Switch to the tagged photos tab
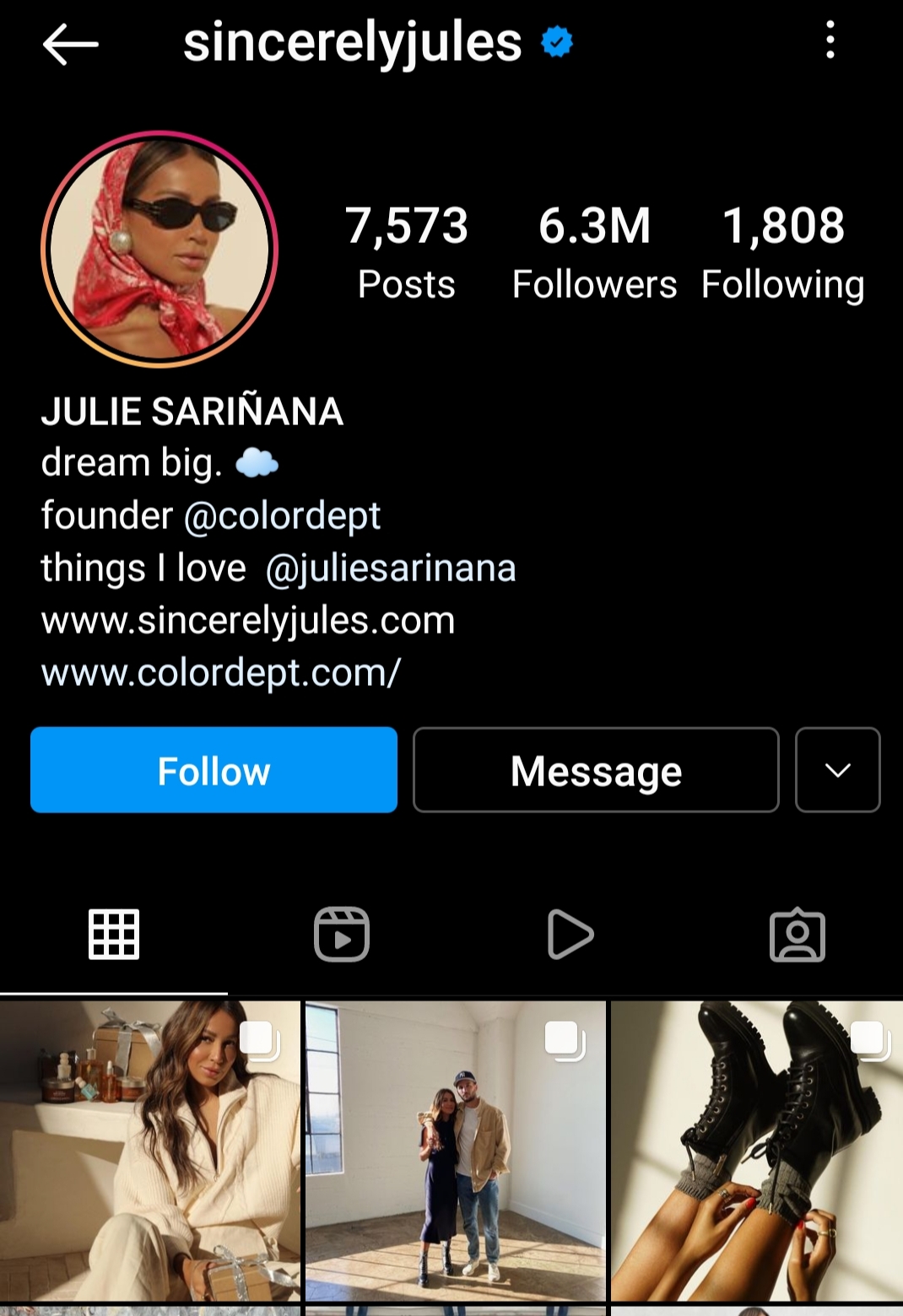 tap(798, 935)
